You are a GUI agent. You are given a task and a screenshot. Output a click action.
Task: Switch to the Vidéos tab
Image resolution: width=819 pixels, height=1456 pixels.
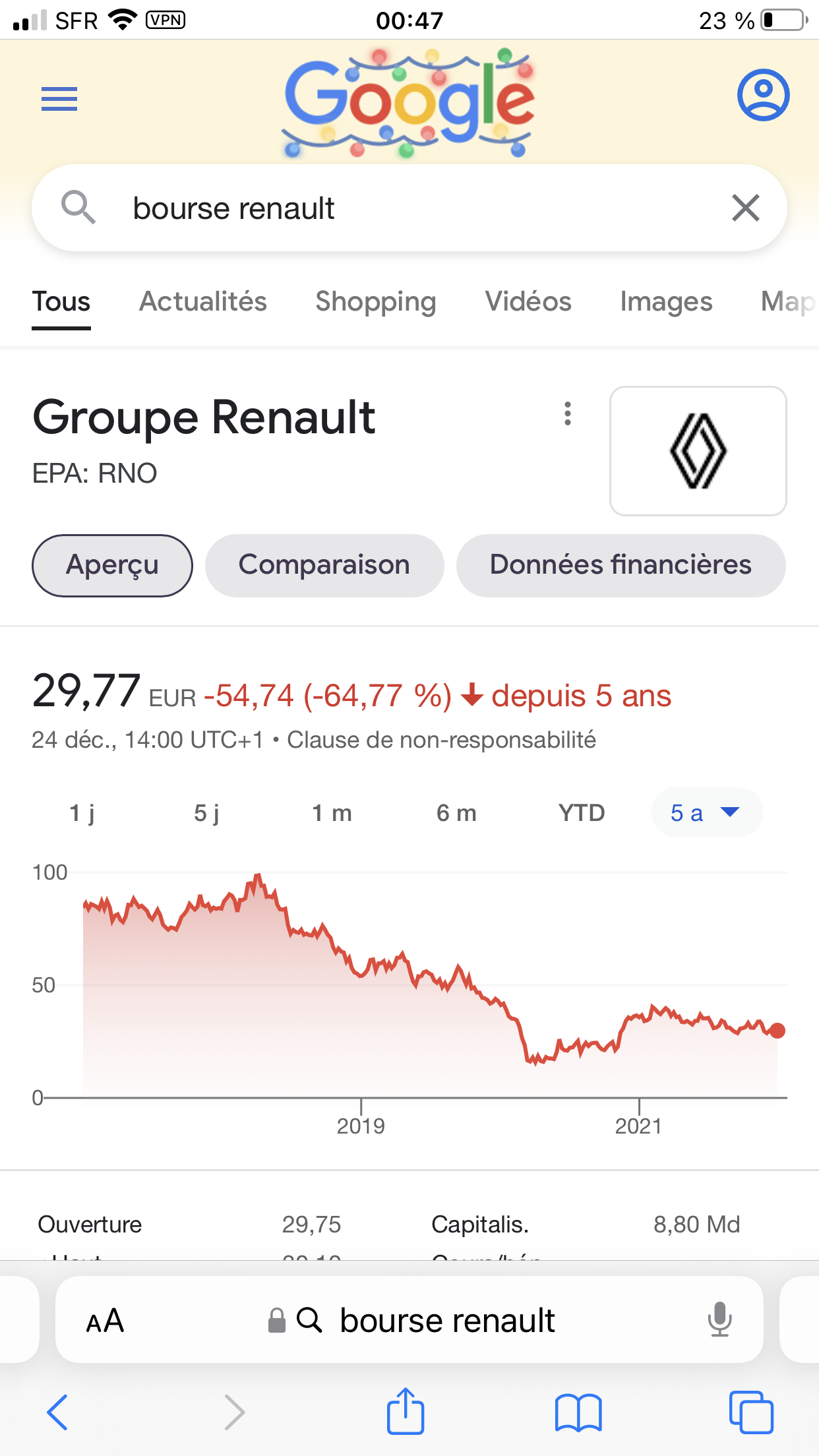pos(528,302)
